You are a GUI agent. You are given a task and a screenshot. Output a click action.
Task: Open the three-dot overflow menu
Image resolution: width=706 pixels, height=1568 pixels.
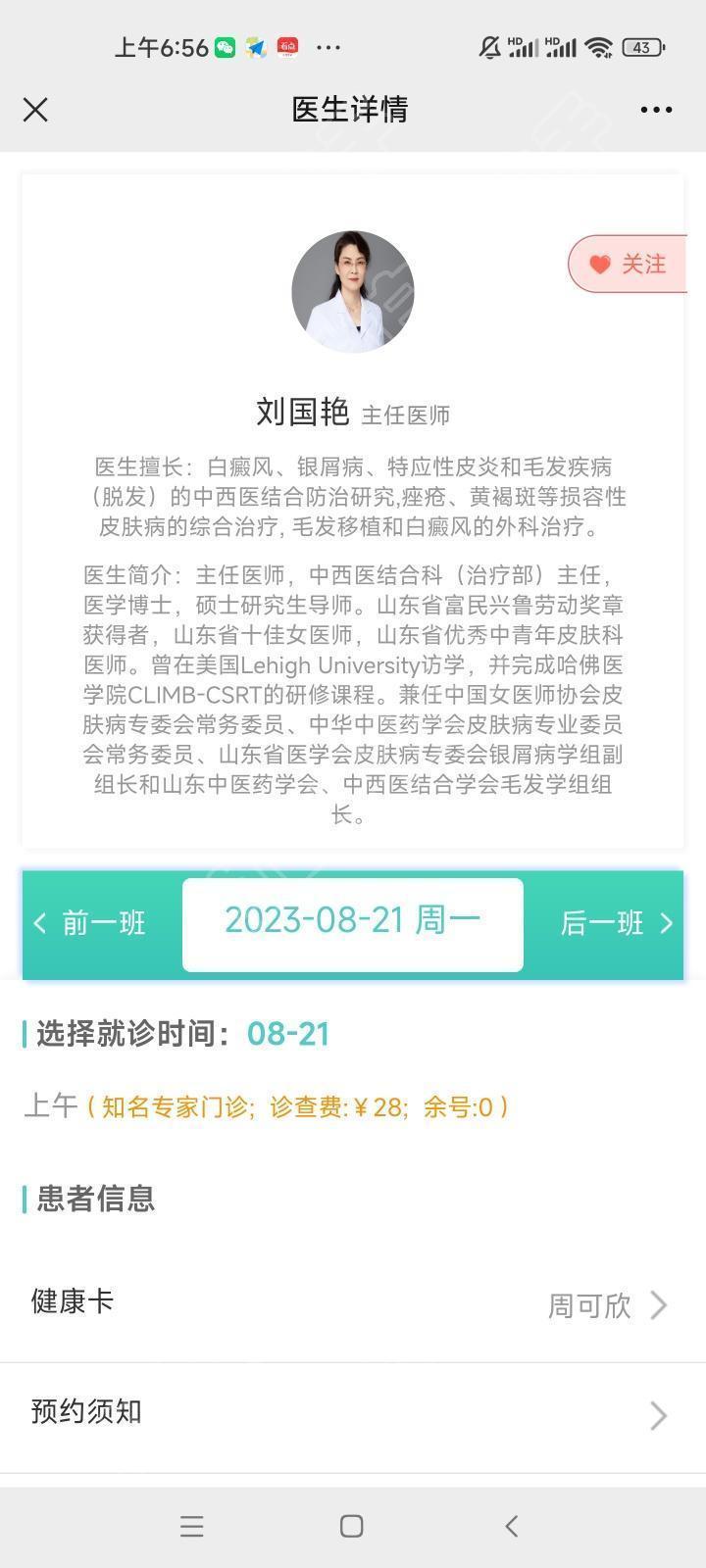click(656, 109)
